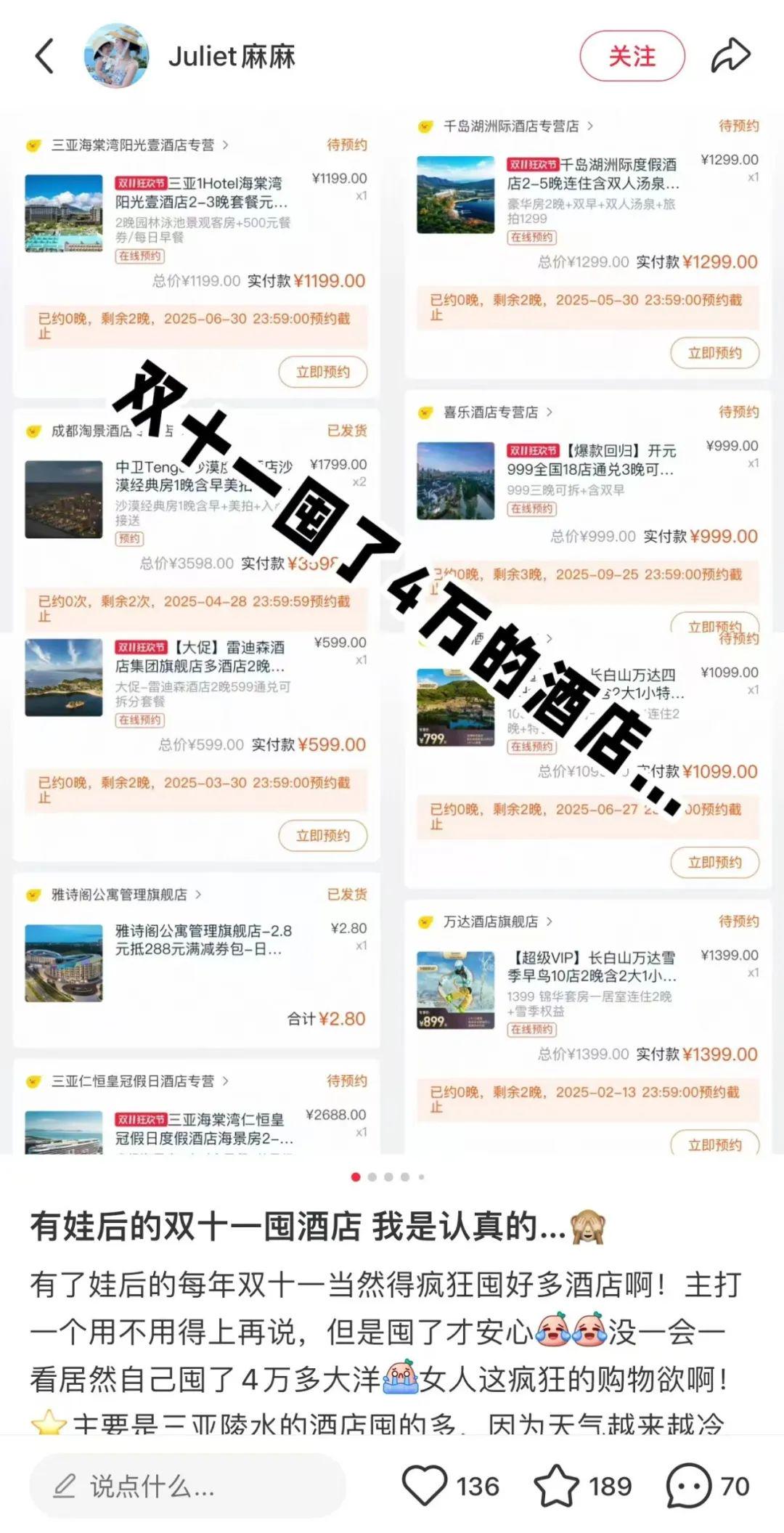Open the post's hotel orders image

[x=392, y=632]
